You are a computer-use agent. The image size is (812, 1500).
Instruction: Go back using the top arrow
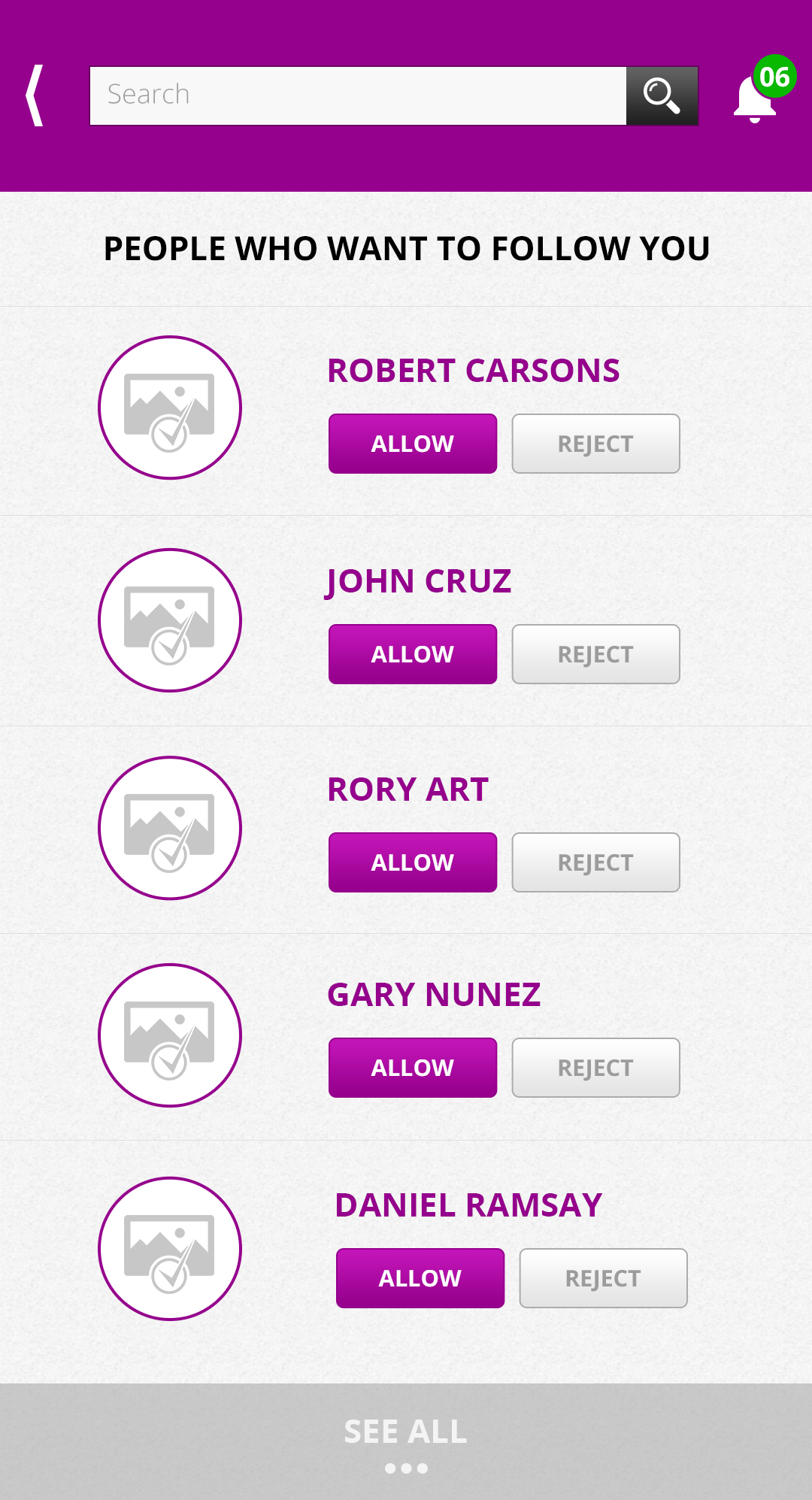[x=35, y=95]
